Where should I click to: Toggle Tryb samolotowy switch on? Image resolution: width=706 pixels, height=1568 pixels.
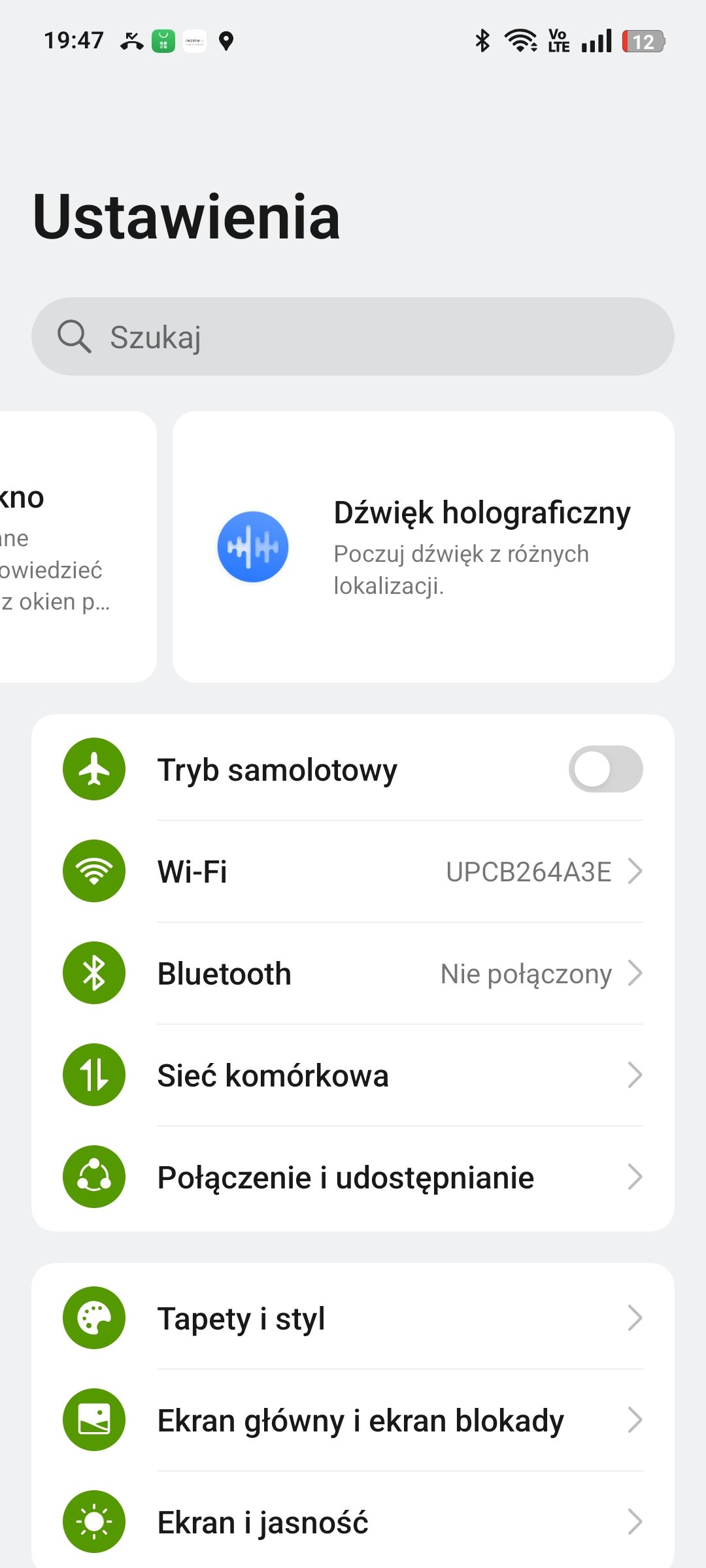click(605, 769)
